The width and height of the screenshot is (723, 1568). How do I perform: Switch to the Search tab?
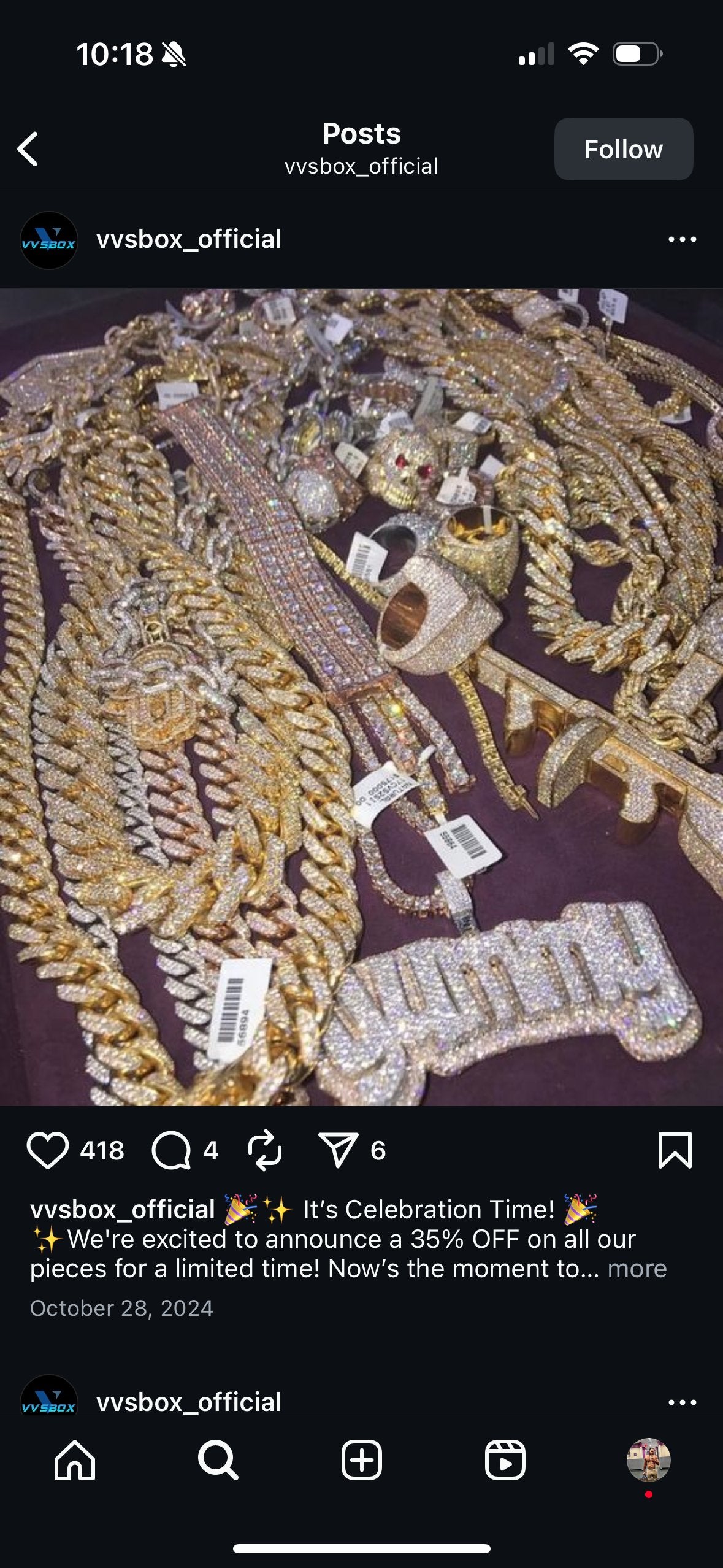218,1460
